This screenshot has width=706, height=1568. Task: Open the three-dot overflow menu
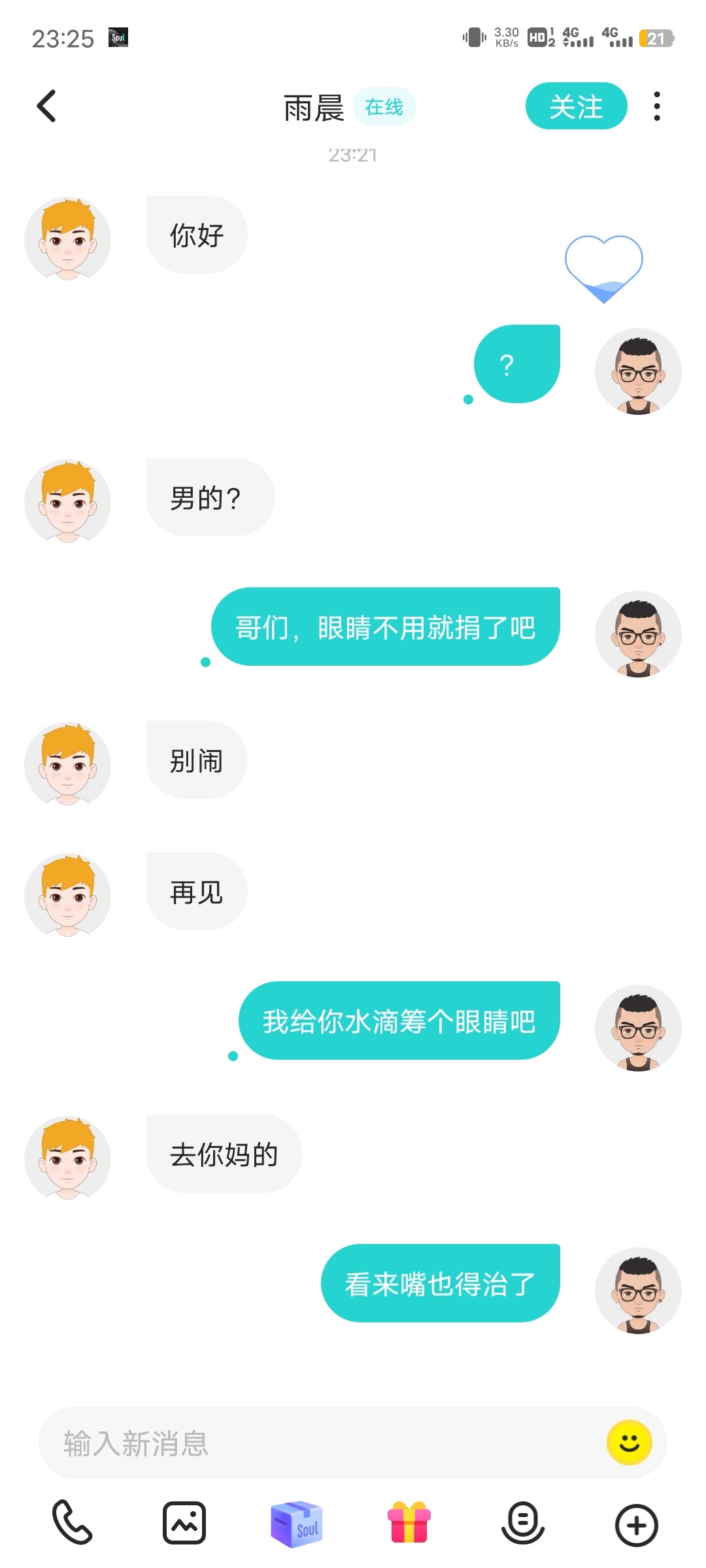657,106
